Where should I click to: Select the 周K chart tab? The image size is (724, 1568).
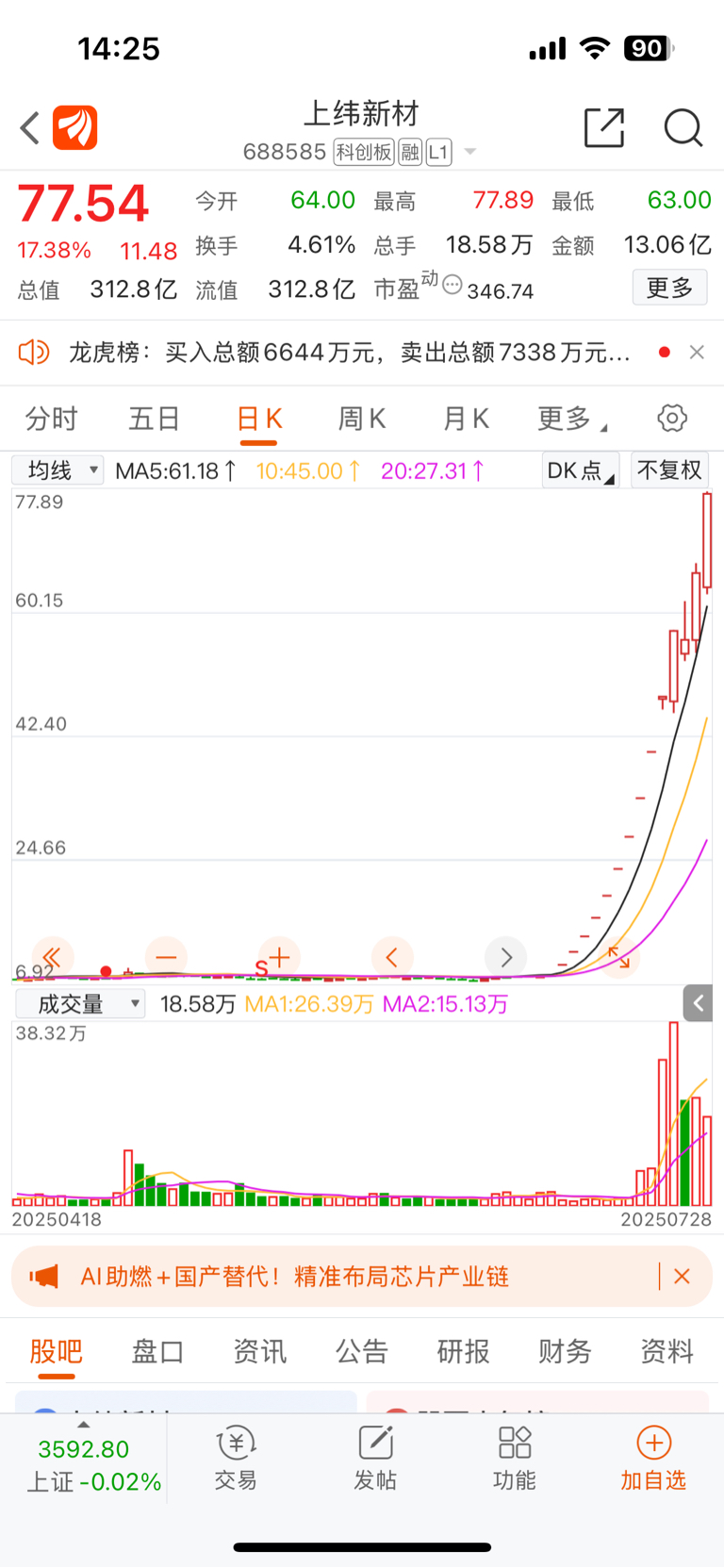click(x=362, y=419)
